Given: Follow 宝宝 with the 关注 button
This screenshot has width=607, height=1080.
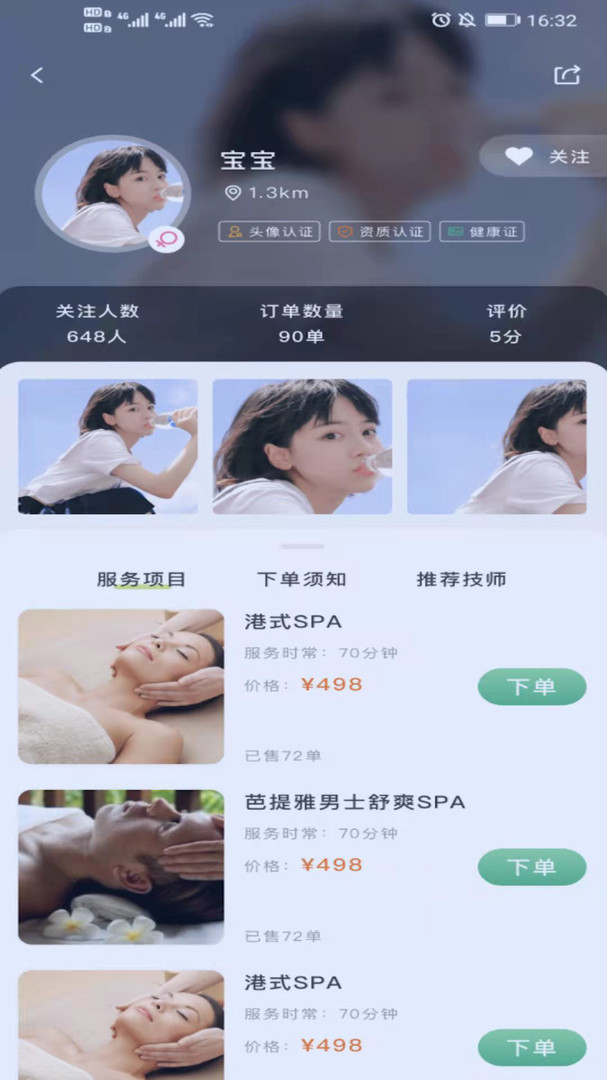Looking at the screenshot, I should click(x=546, y=157).
